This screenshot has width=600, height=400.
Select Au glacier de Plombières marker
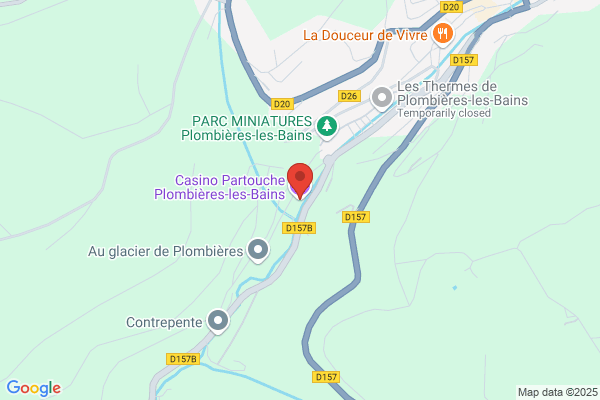coord(259,249)
